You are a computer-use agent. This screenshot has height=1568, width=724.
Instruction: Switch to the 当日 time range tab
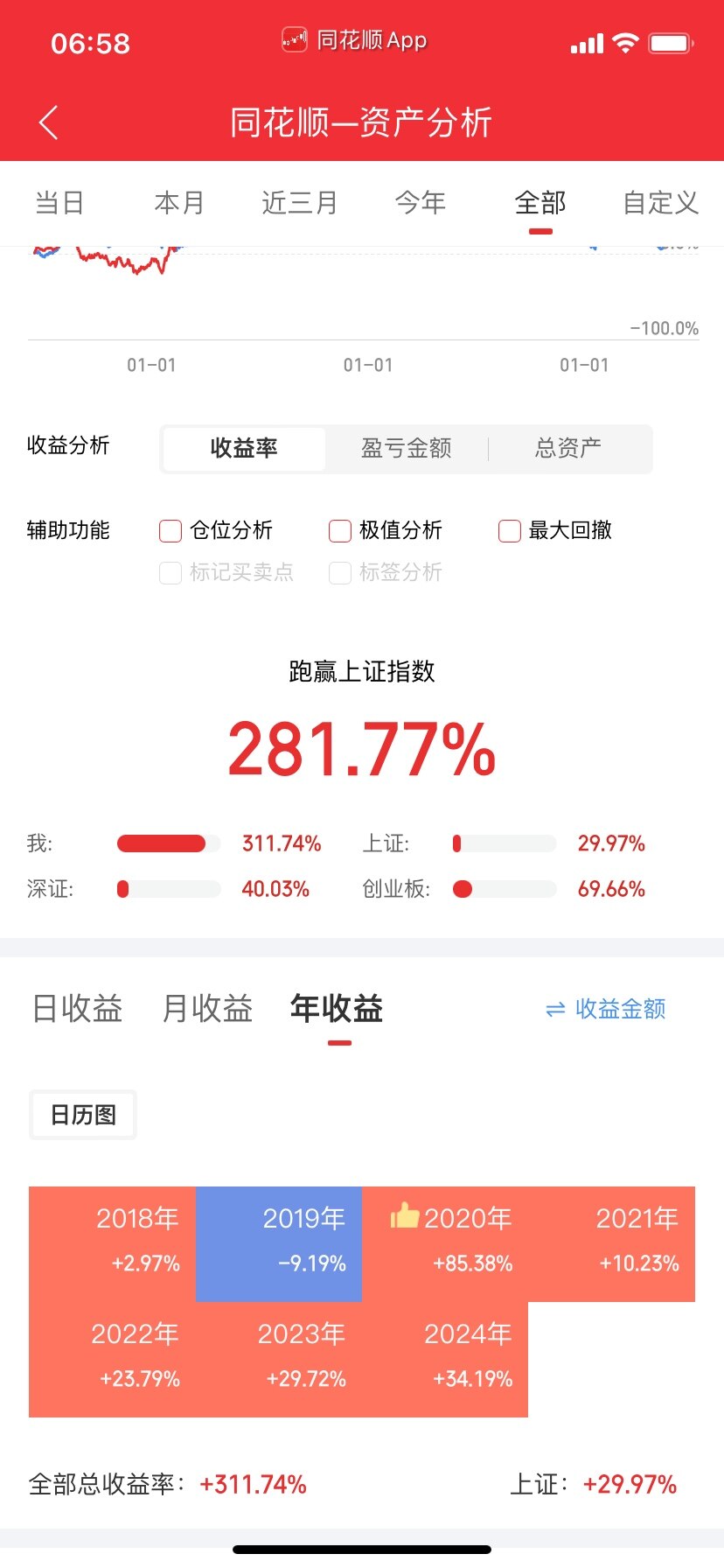(x=59, y=203)
